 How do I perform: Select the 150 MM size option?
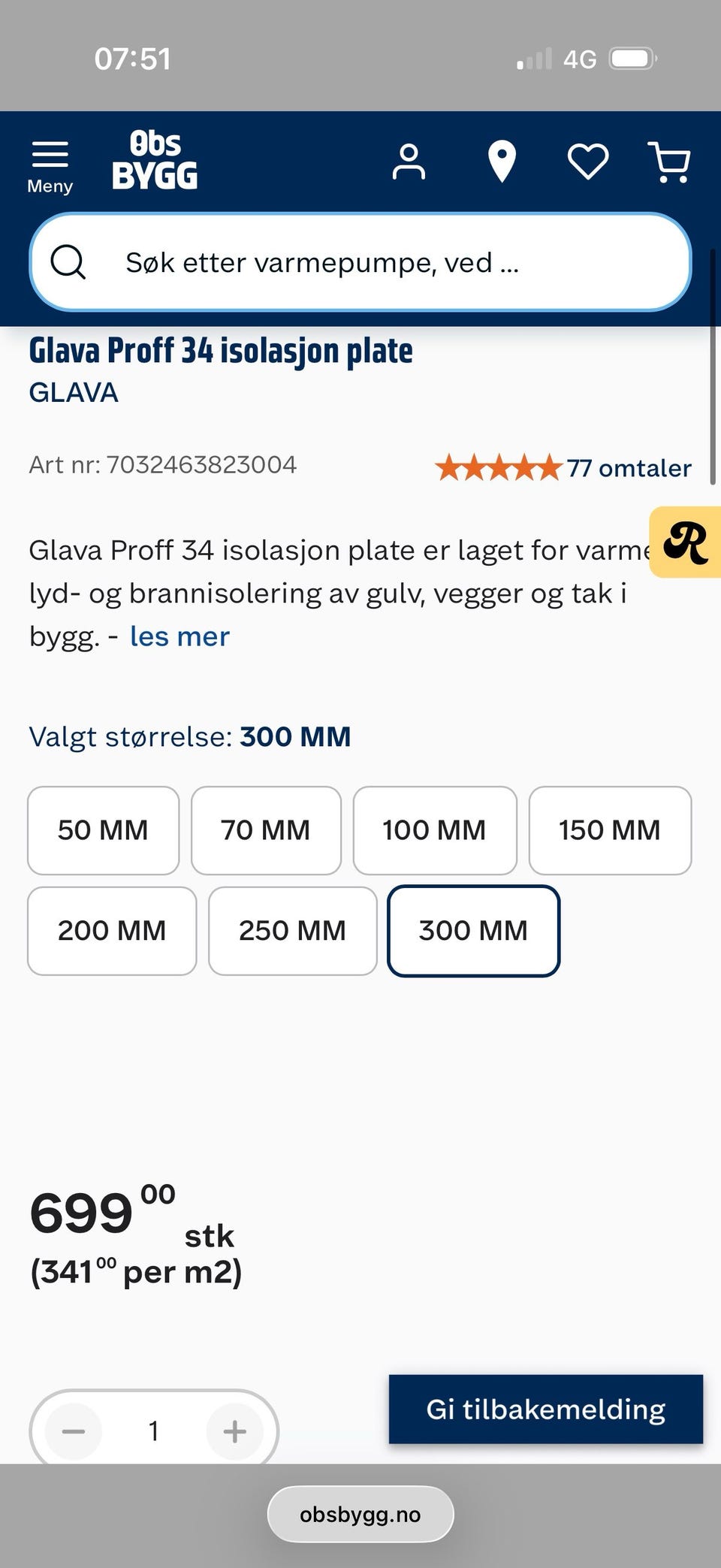(x=610, y=830)
